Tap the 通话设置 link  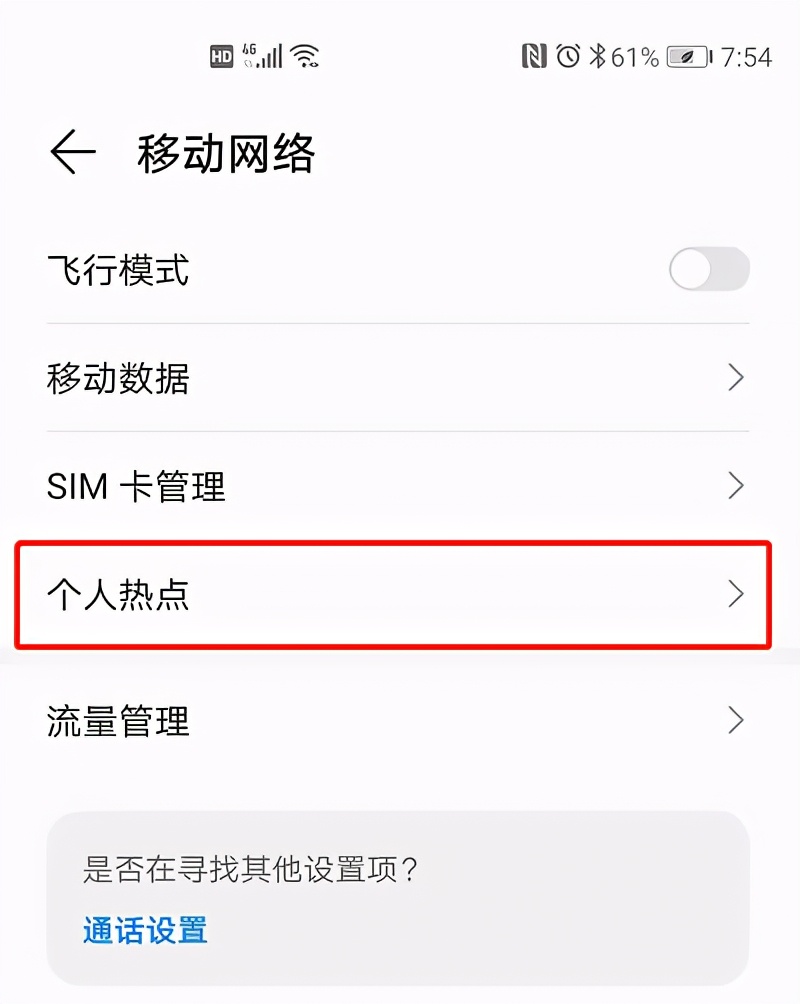tap(146, 930)
